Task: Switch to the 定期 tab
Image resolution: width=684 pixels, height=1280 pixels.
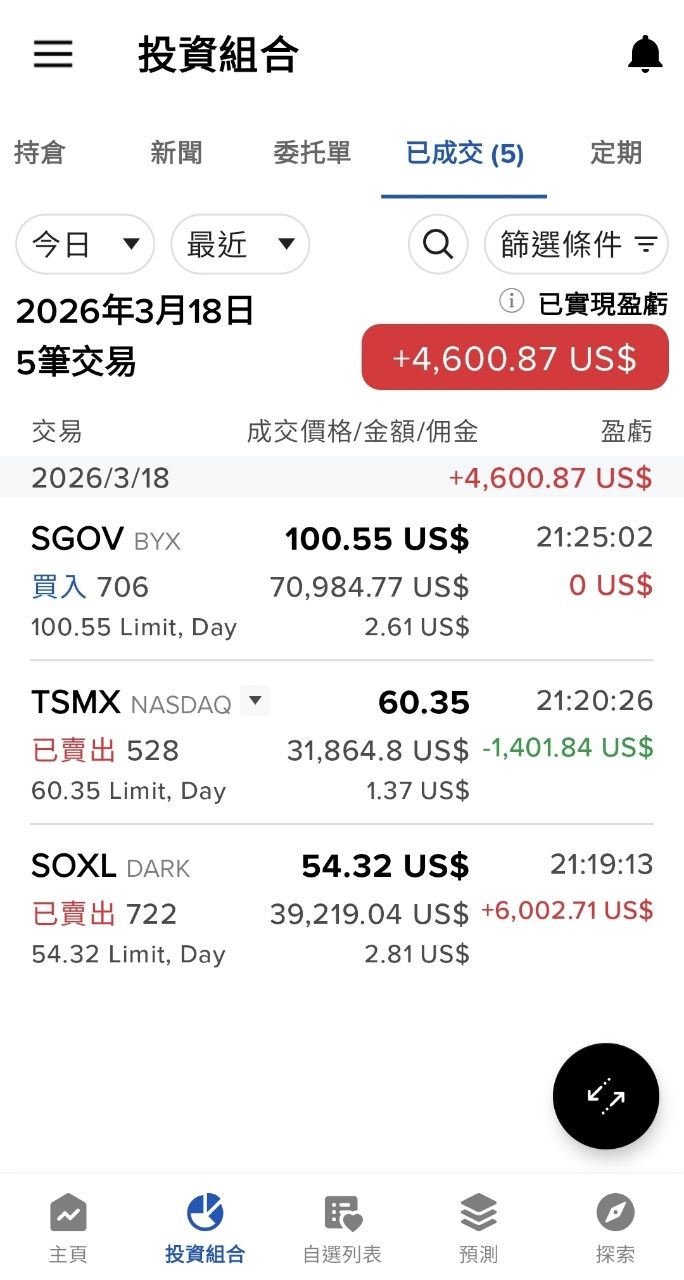Action: click(616, 153)
